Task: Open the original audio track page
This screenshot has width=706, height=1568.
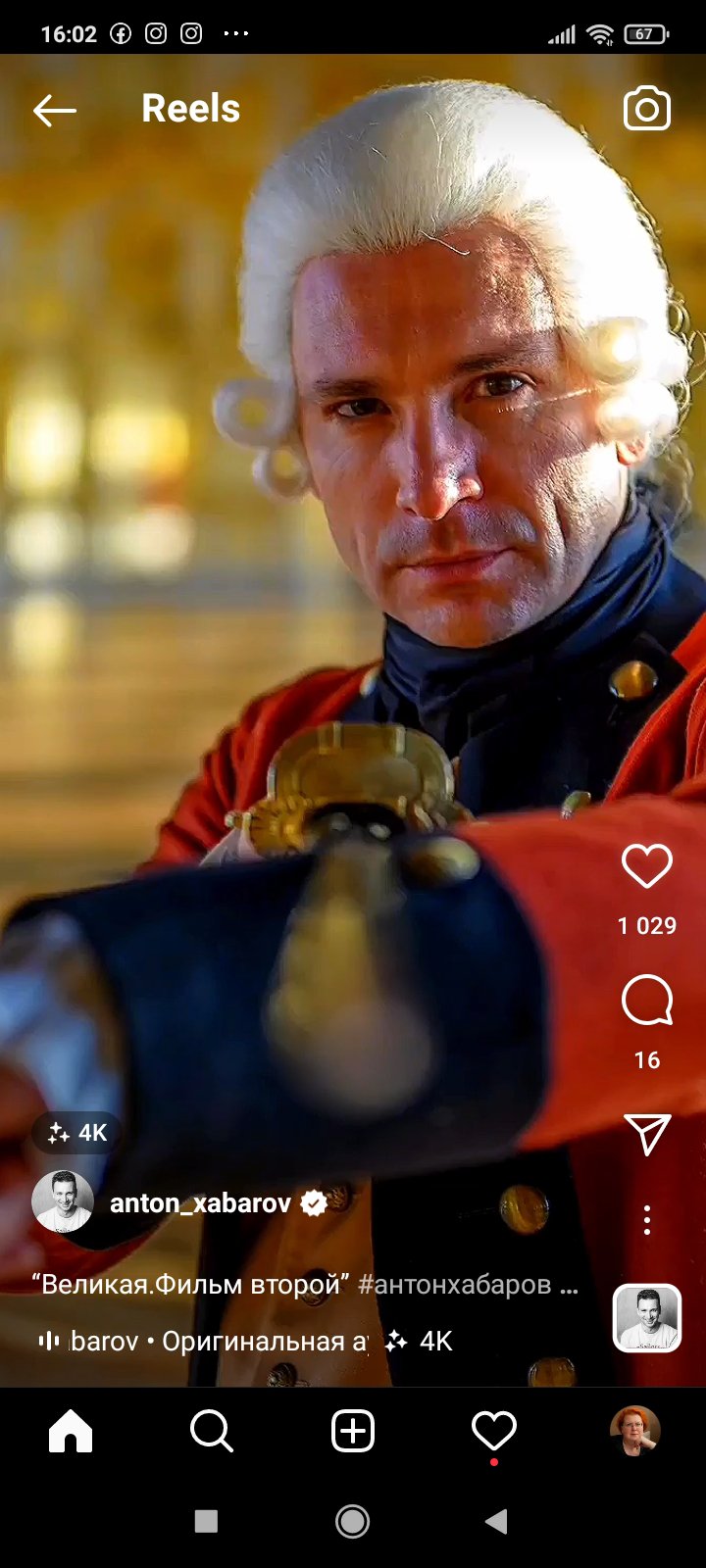Action: click(203, 1341)
